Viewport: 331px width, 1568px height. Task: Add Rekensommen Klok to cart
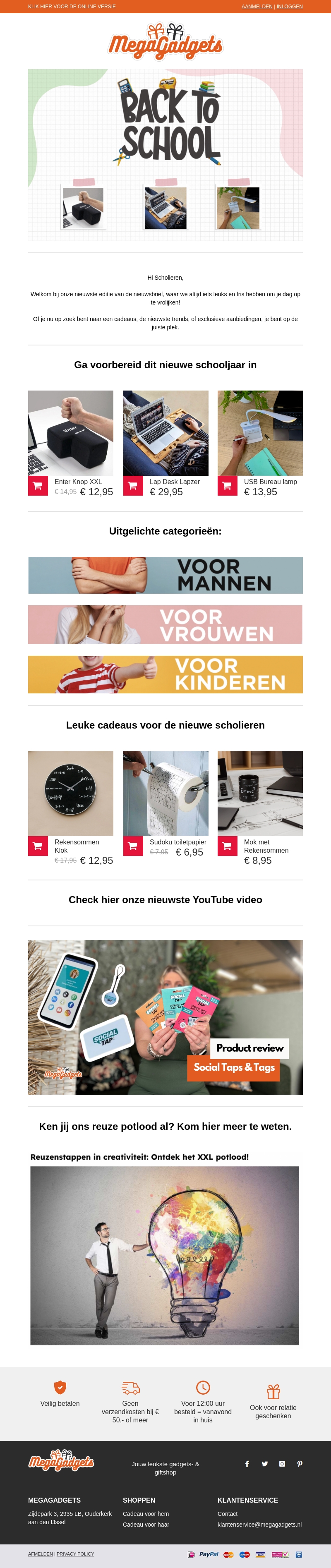pos(38,846)
